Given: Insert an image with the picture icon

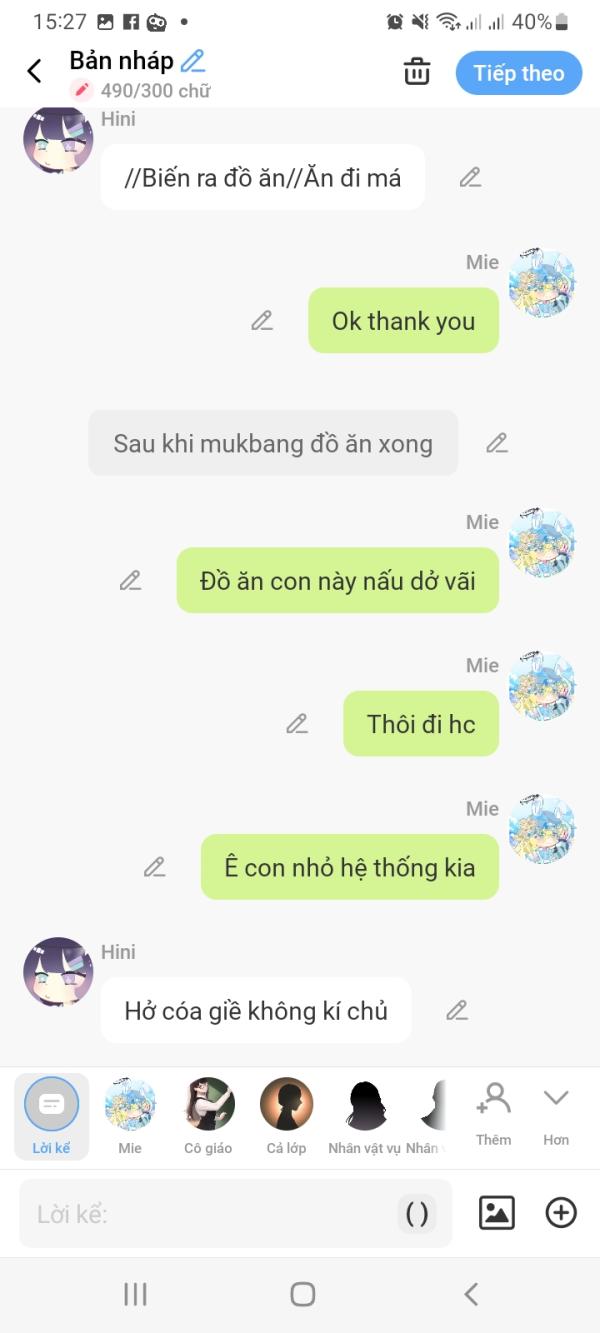Looking at the screenshot, I should (x=497, y=1213).
